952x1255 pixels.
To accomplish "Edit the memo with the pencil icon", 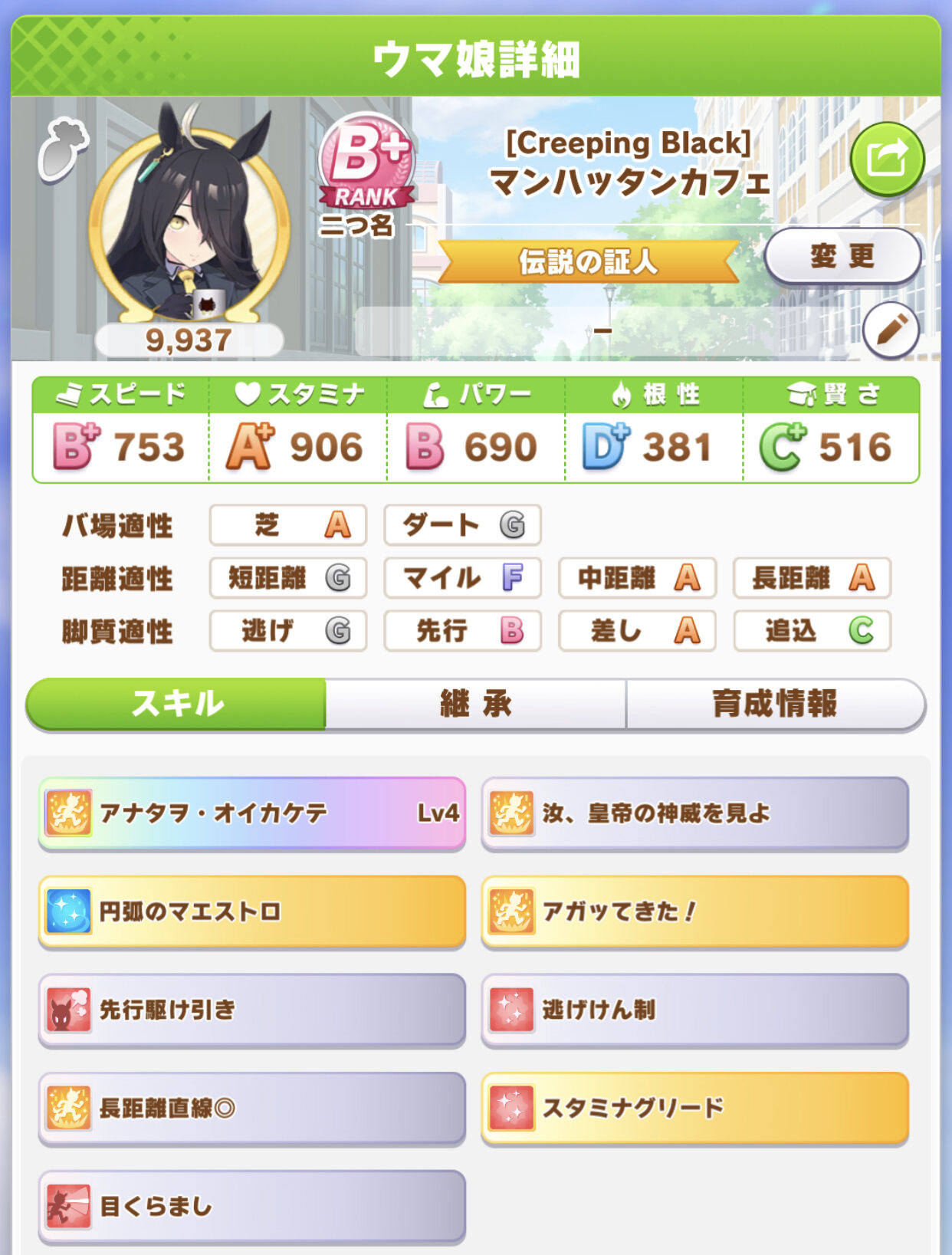I will tap(890, 330).
